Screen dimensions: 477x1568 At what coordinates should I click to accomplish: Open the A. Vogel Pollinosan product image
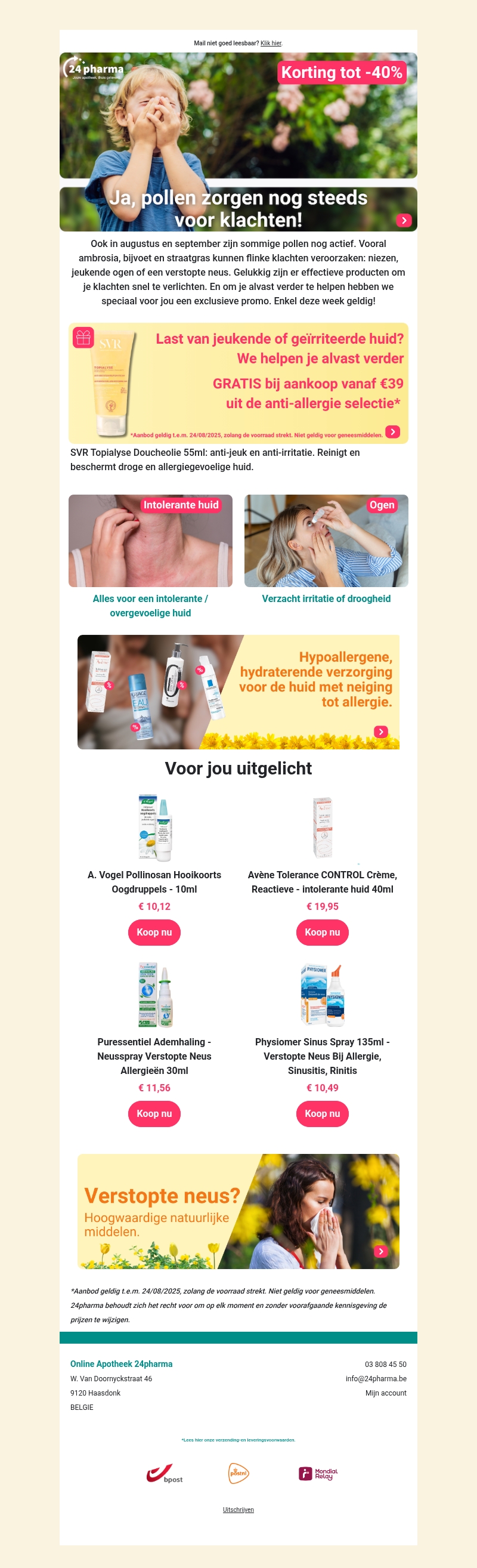[154, 827]
